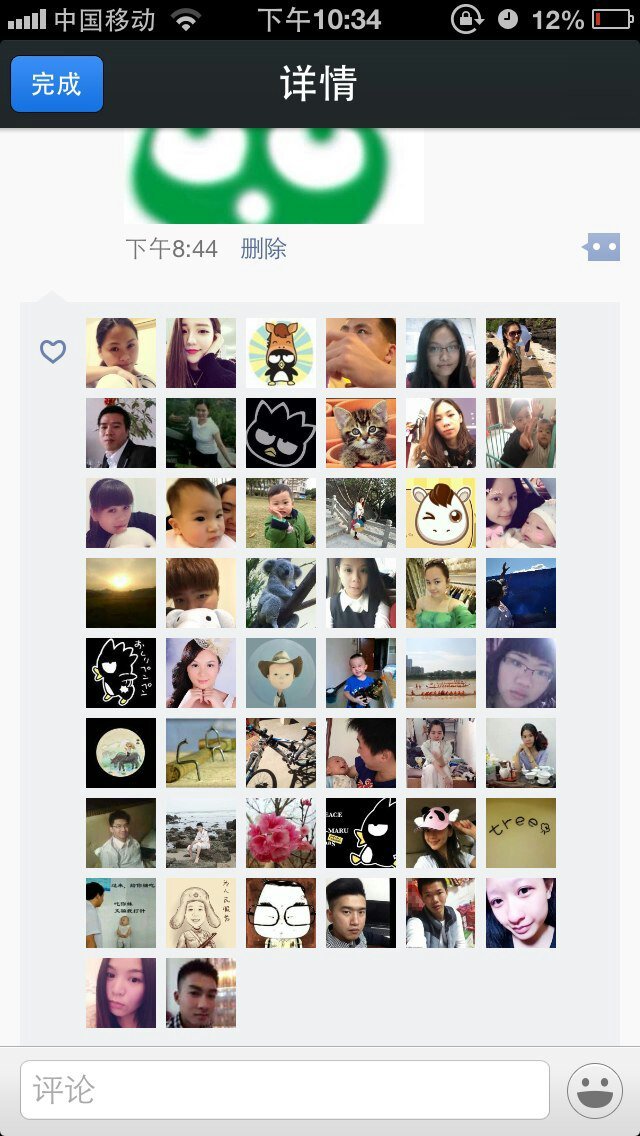Open the cartoon man with glasses avatar
This screenshot has width=640, height=1136.
[281, 913]
